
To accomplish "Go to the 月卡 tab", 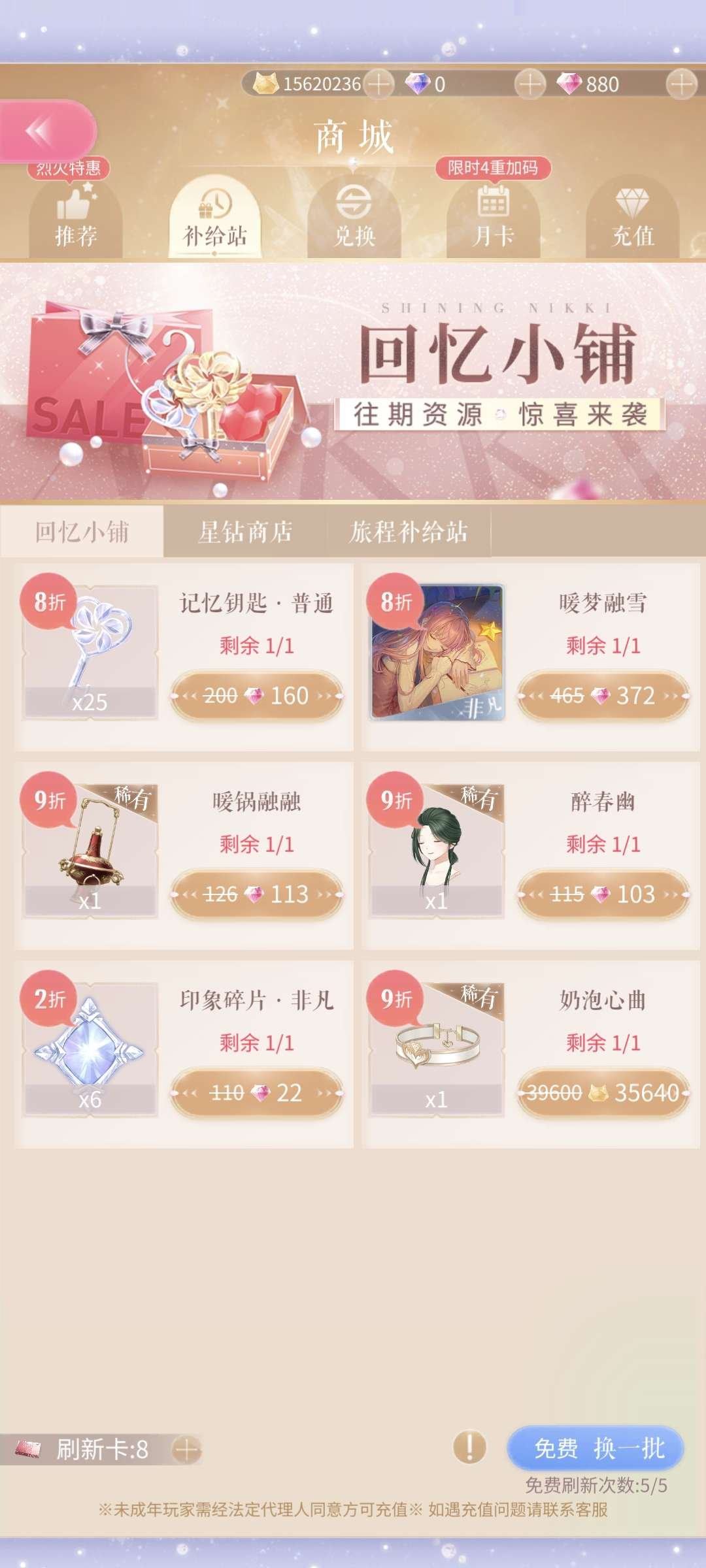I will pos(493,220).
